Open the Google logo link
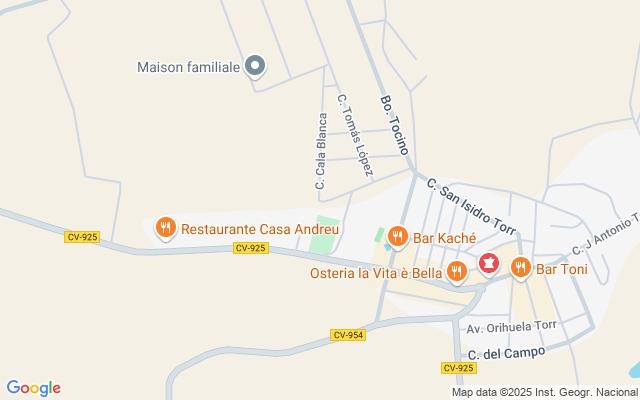 (33, 388)
